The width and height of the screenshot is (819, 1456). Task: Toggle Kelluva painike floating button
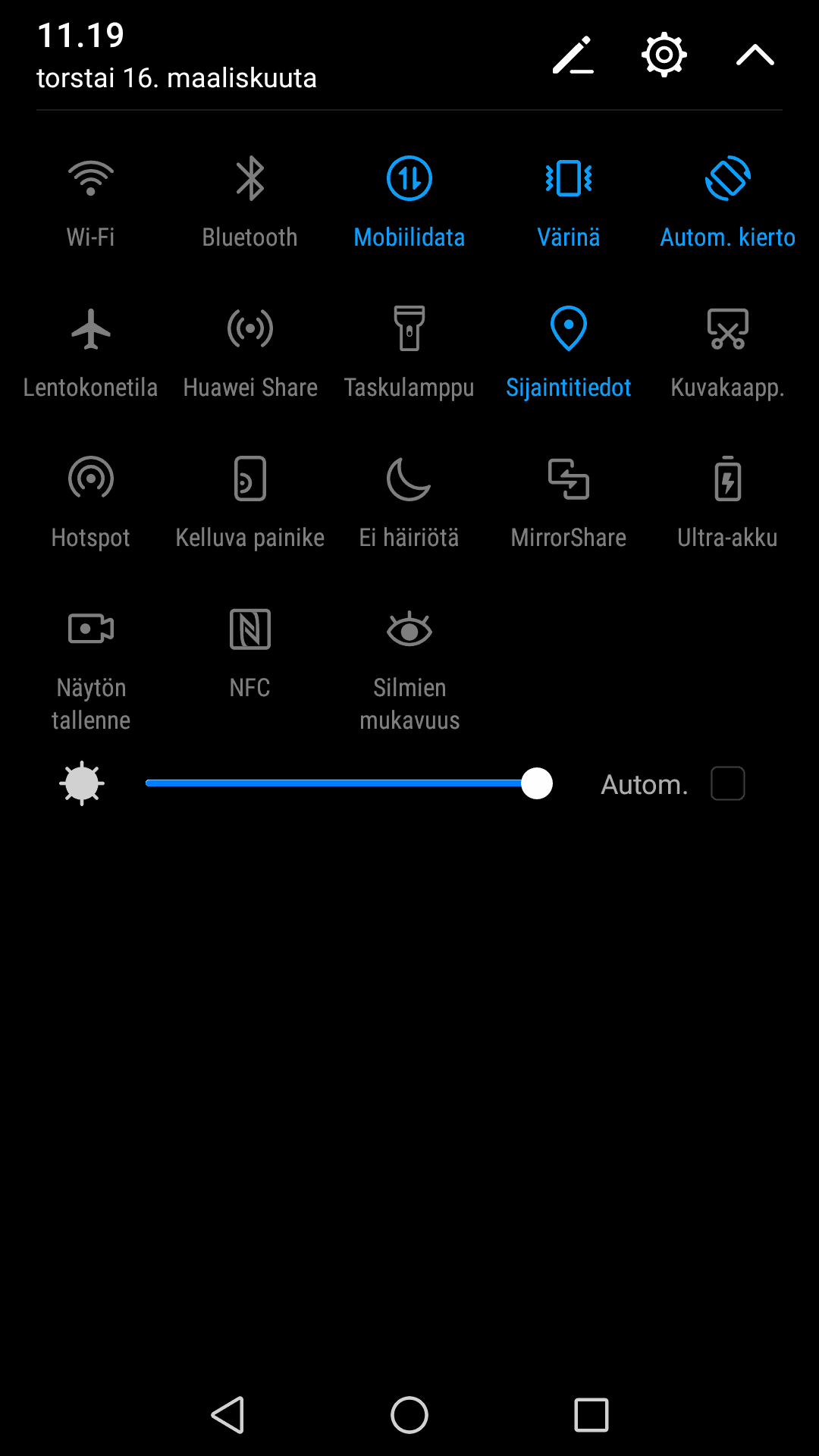coord(250,479)
